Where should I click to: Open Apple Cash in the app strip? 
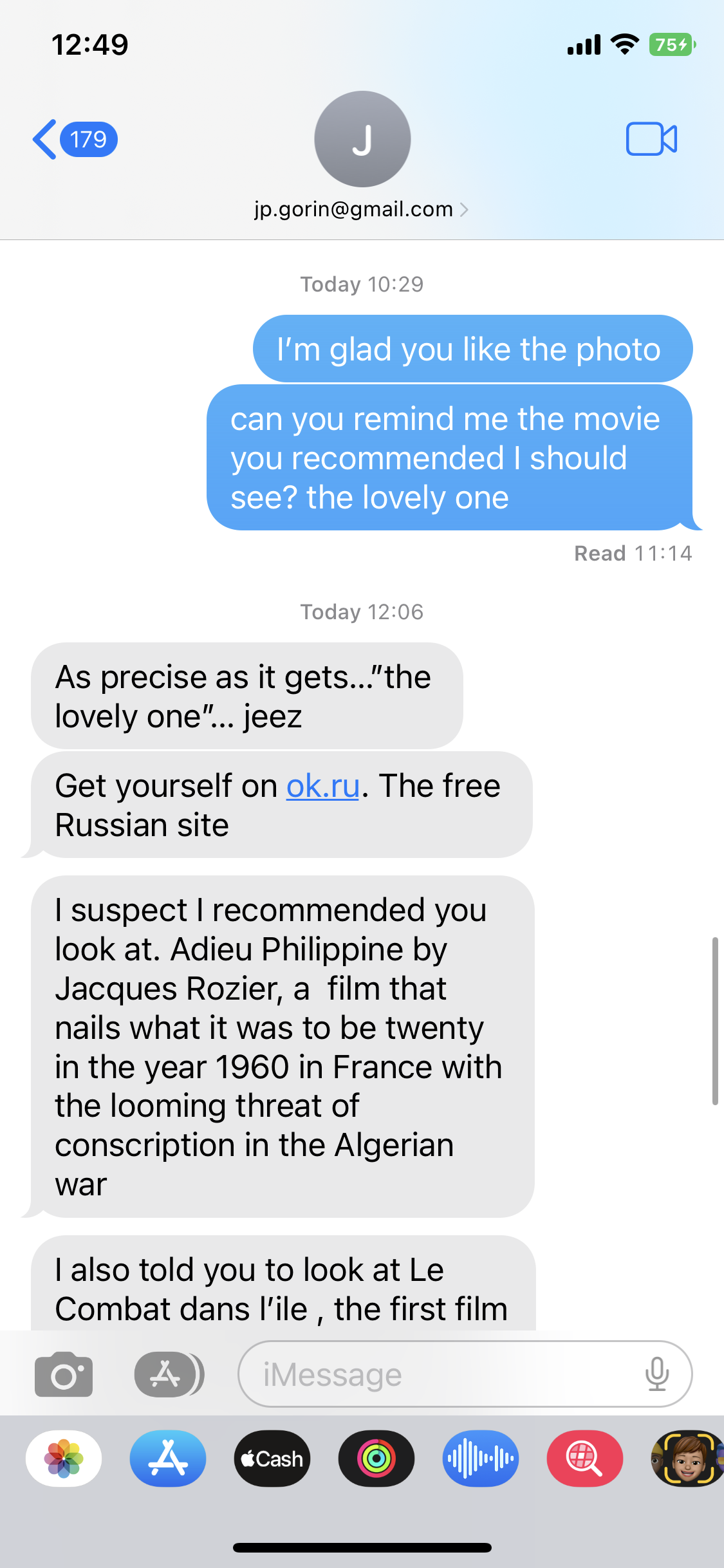coord(272,1459)
